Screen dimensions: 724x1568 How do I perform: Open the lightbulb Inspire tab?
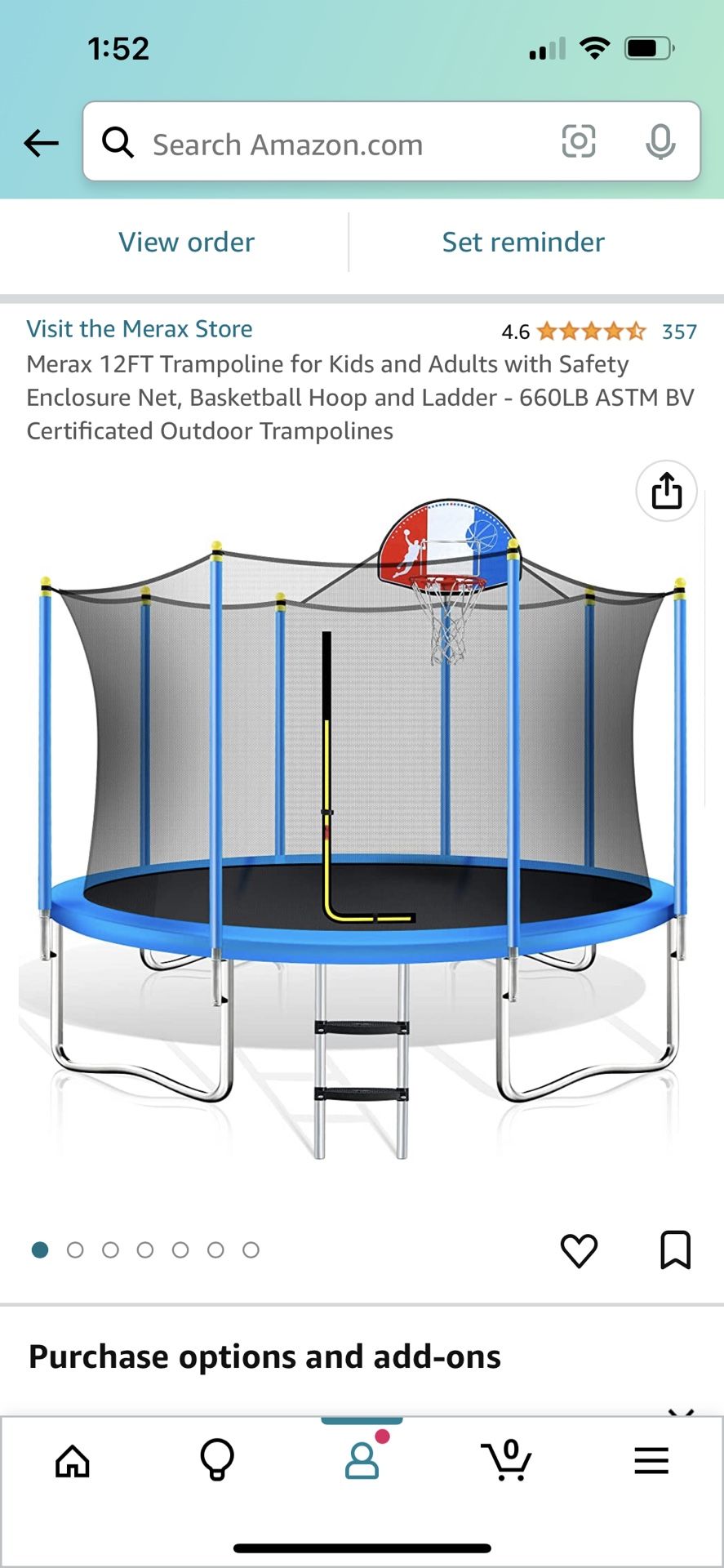click(x=217, y=1461)
